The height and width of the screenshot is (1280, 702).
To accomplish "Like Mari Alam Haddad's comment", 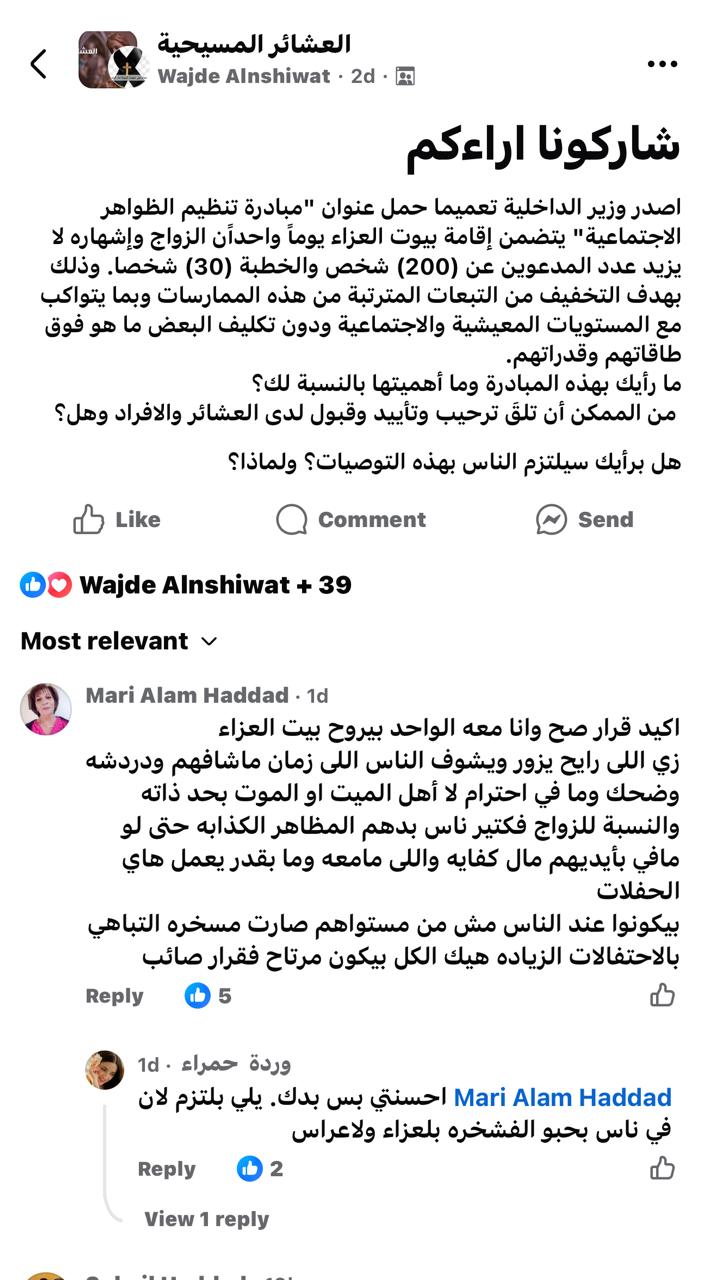I will 662,995.
